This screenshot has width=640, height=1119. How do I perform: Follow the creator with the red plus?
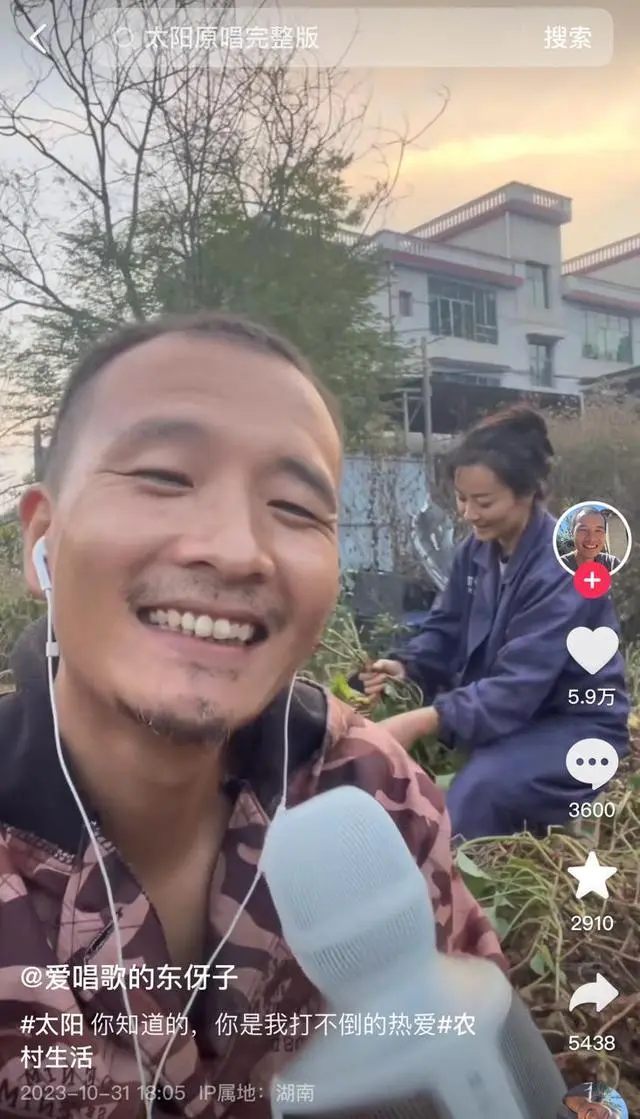pos(592,579)
